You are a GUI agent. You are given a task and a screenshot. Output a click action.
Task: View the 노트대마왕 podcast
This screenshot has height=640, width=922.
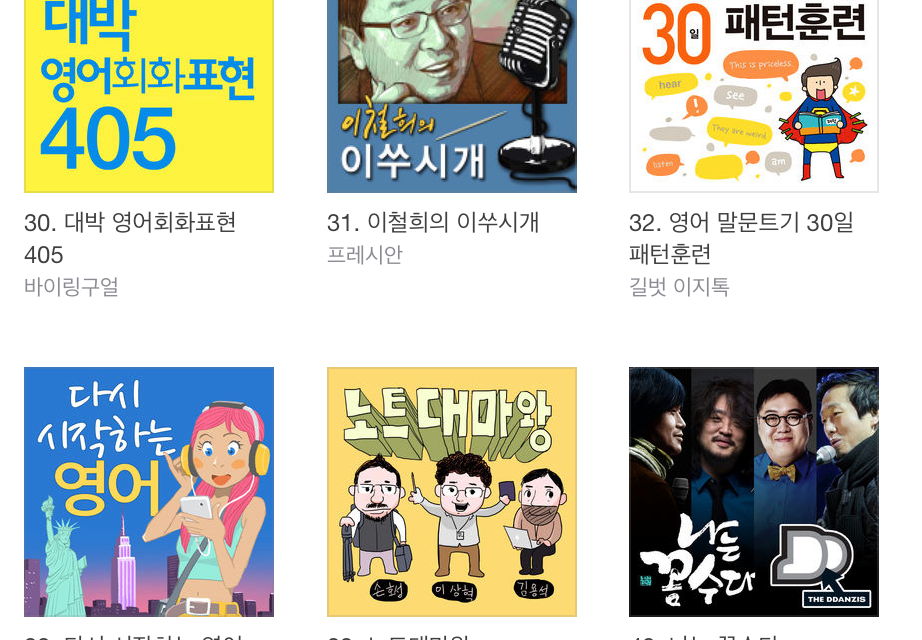pos(451,491)
